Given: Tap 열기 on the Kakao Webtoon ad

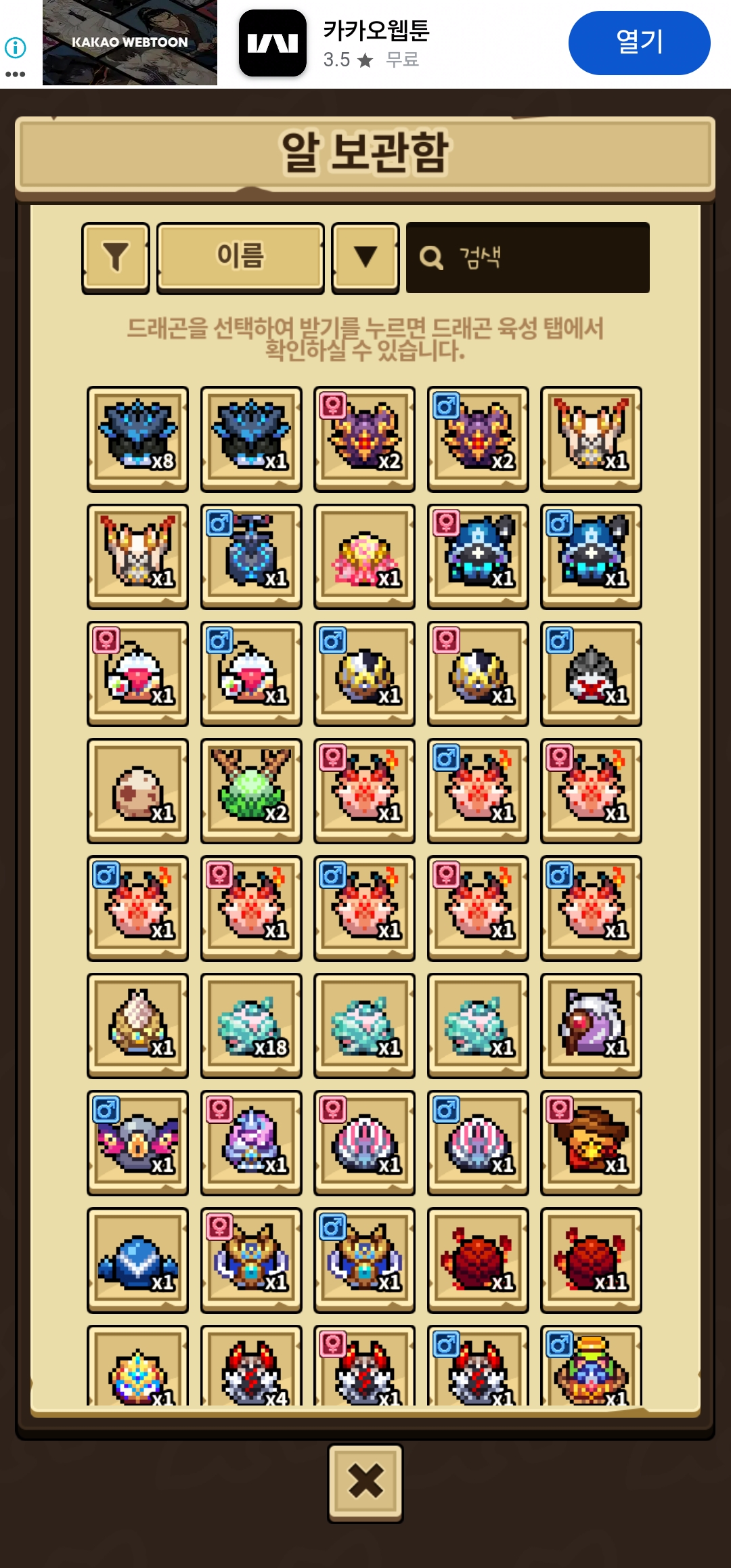Looking at the screenshot, I should (x=639, y=43).
